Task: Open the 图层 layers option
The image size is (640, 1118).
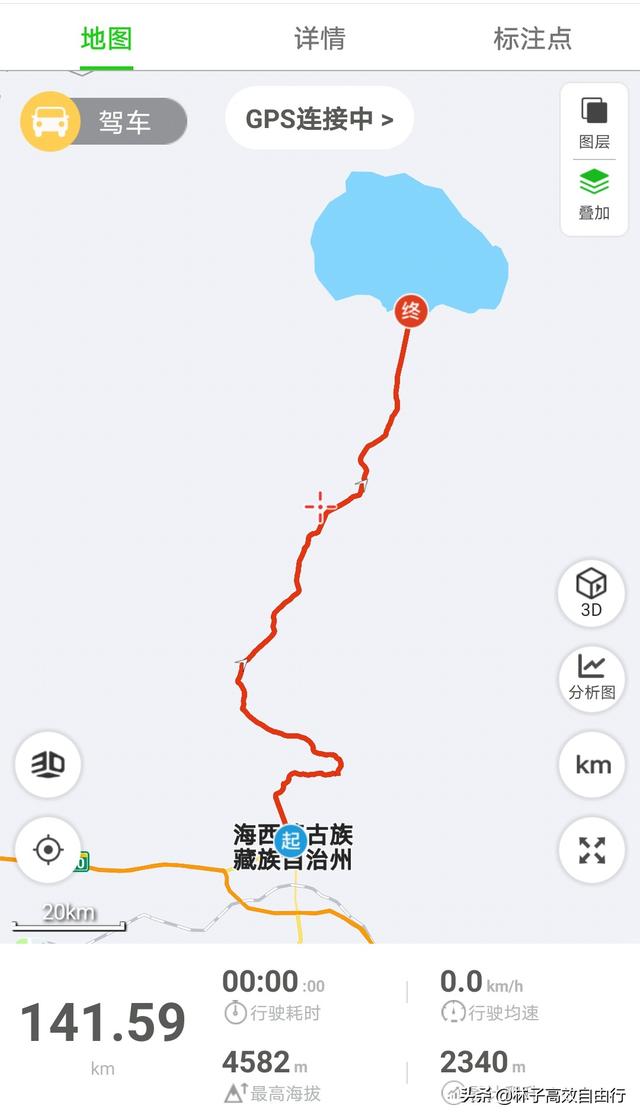Action: 594,123
